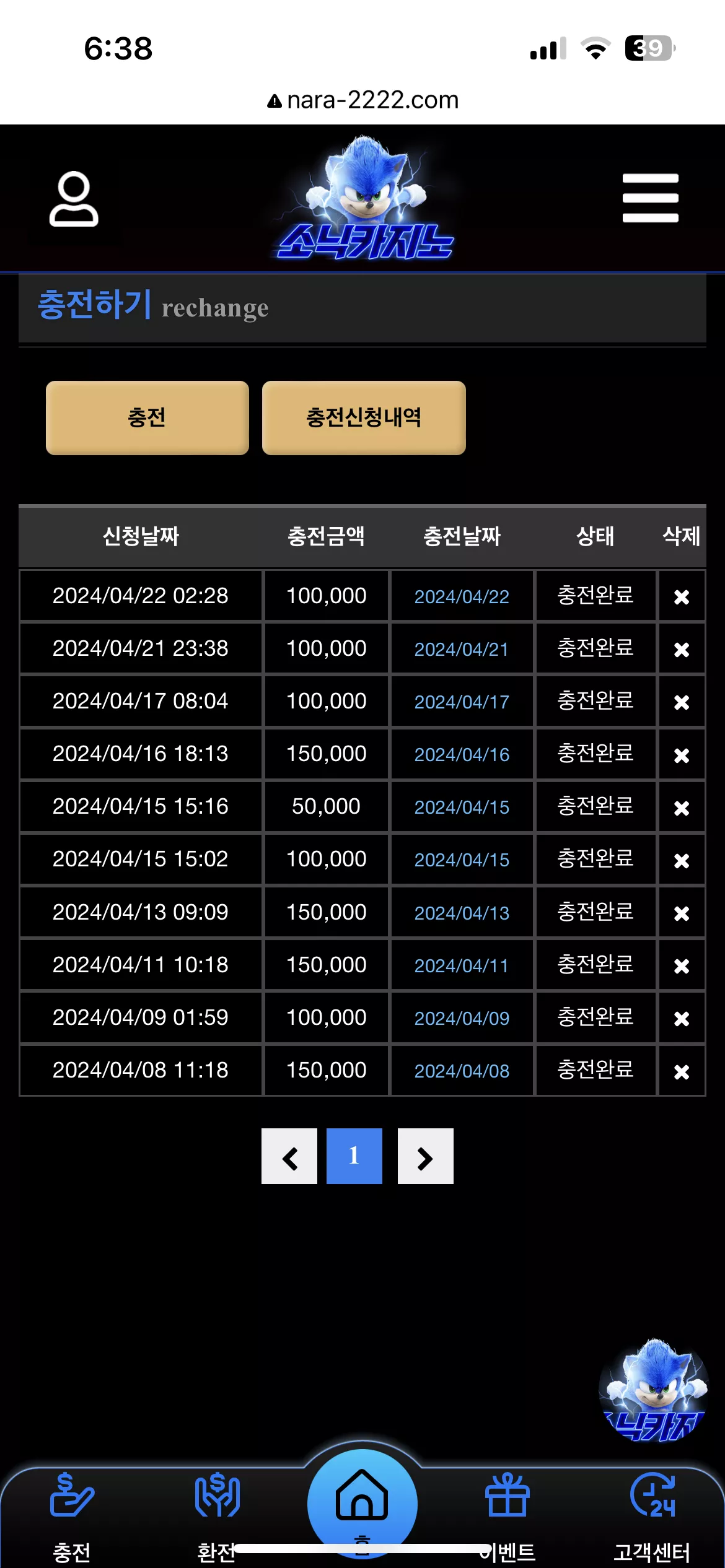Go to the previous page arrow
725x1568 pixels.
pyautogui.click(x=289, y=1156)
